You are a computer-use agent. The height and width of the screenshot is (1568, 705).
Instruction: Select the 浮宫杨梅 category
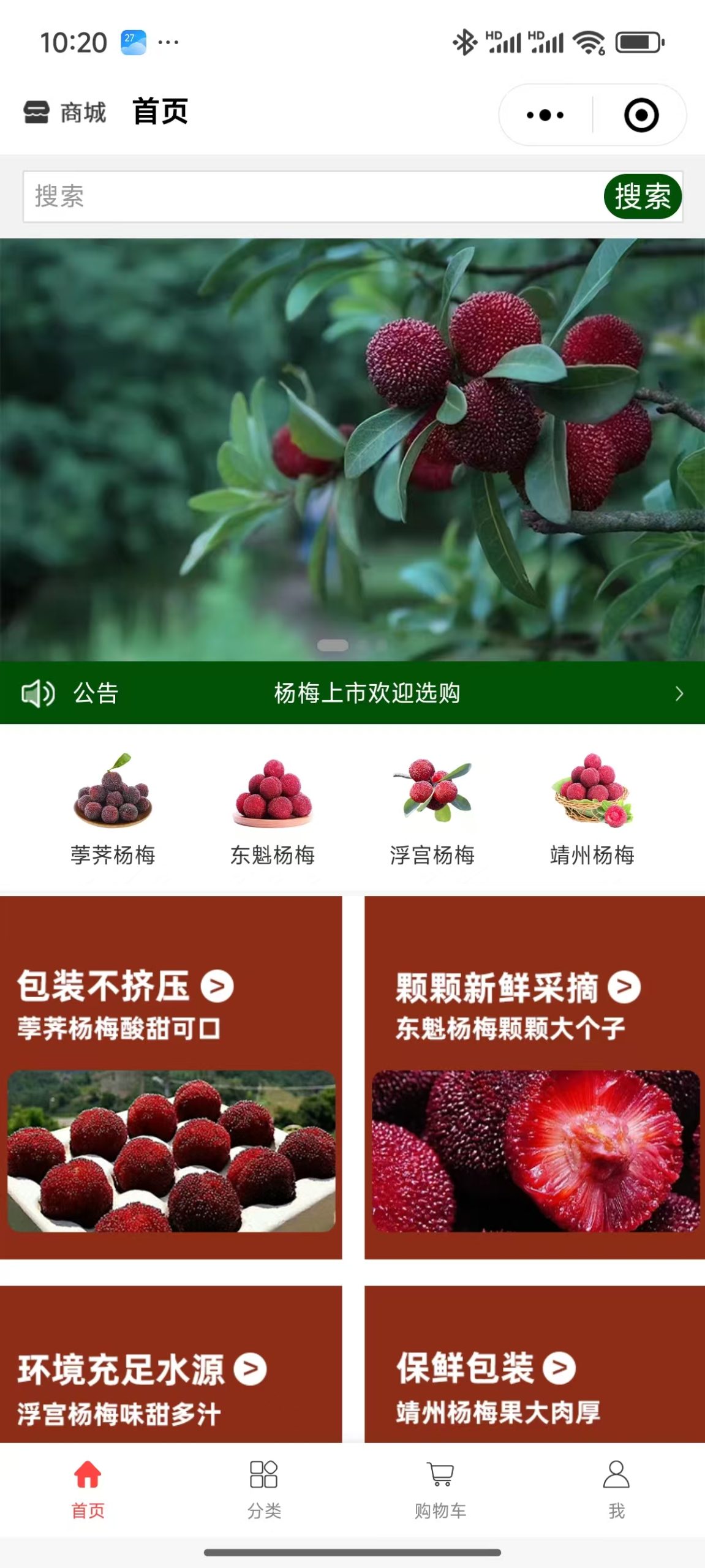click(x=432, y=809)
